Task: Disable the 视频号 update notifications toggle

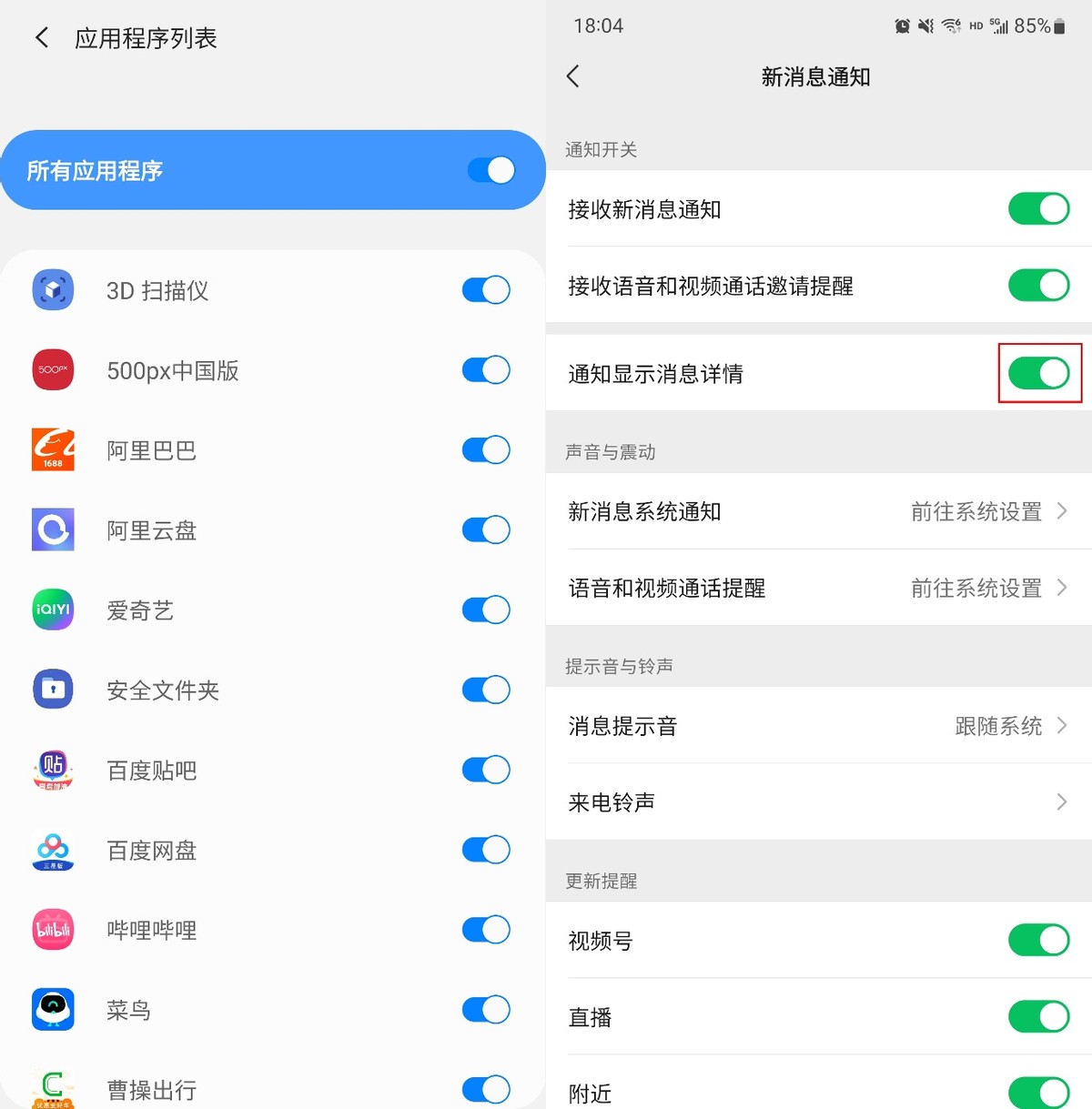Action: [x=1039, y=941]
